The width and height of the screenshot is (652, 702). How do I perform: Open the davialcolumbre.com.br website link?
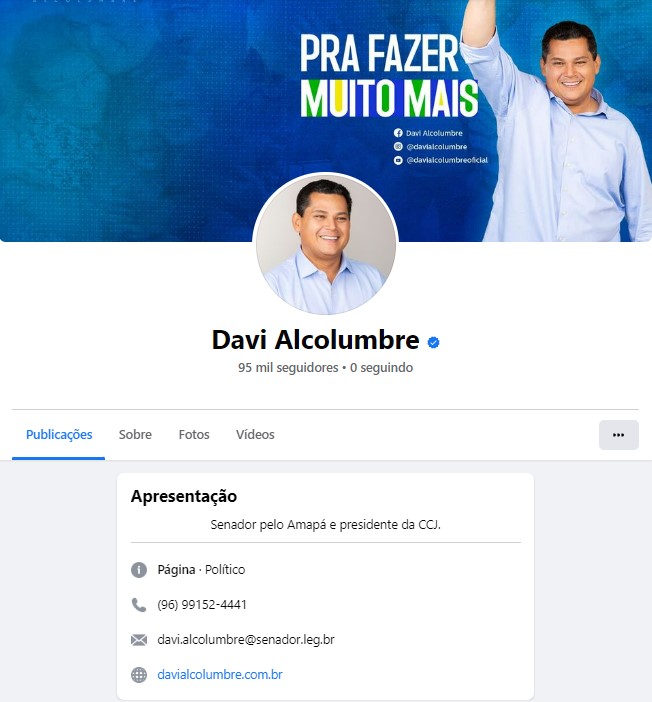pos(220,675)
